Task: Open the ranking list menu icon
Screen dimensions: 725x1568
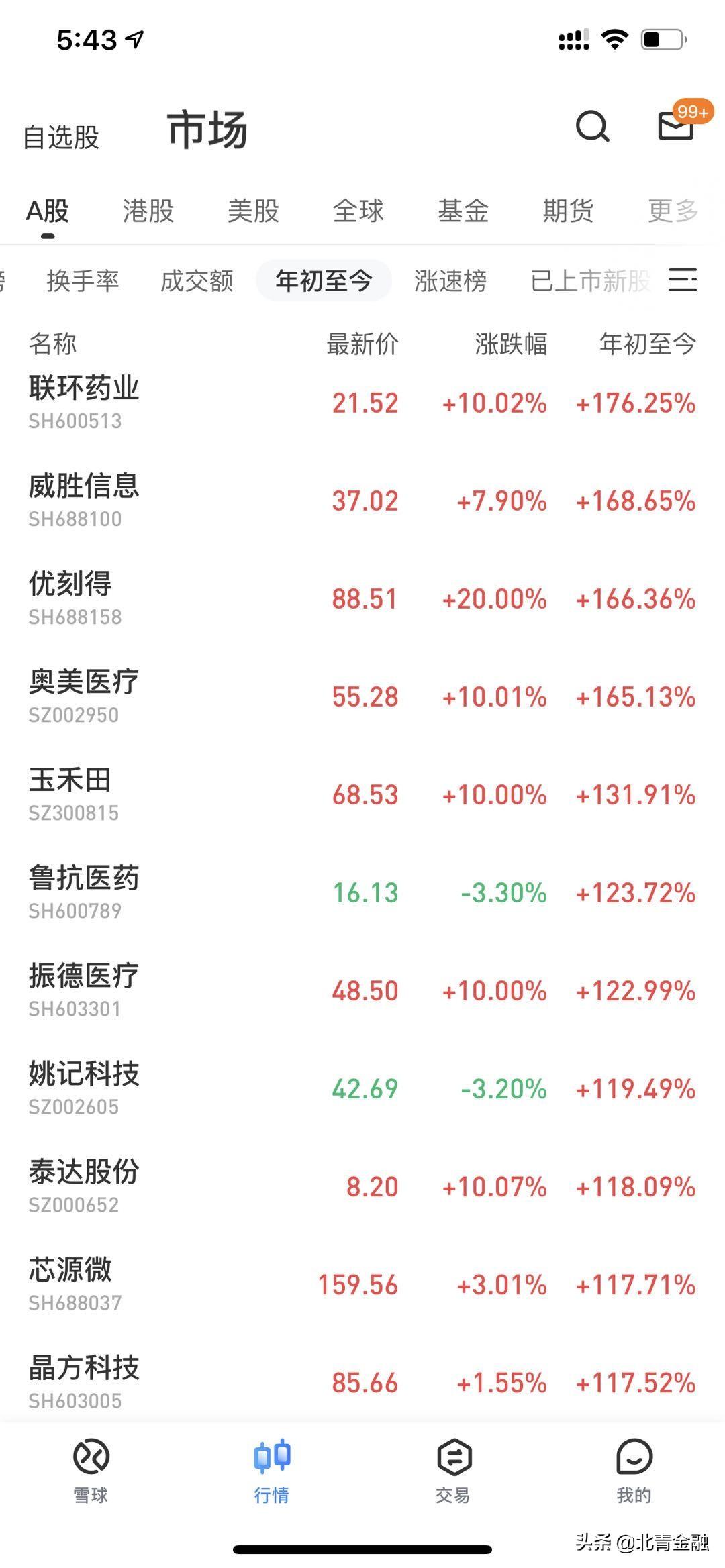Action: pyautogui.click(x=683, y=280)
